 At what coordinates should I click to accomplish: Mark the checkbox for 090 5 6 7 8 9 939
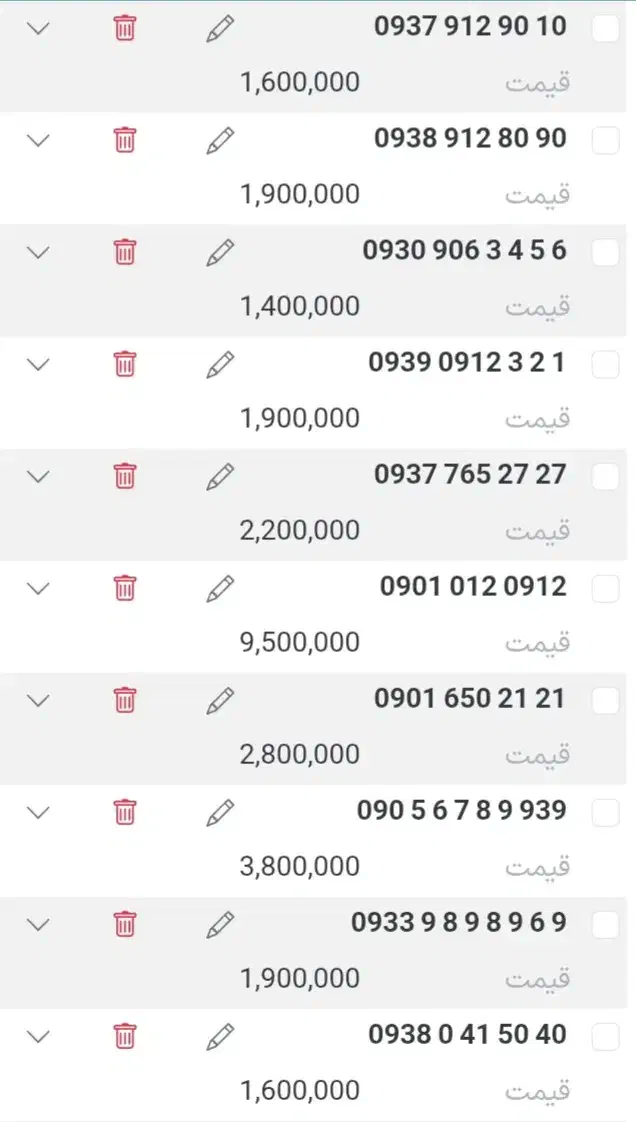606,813
